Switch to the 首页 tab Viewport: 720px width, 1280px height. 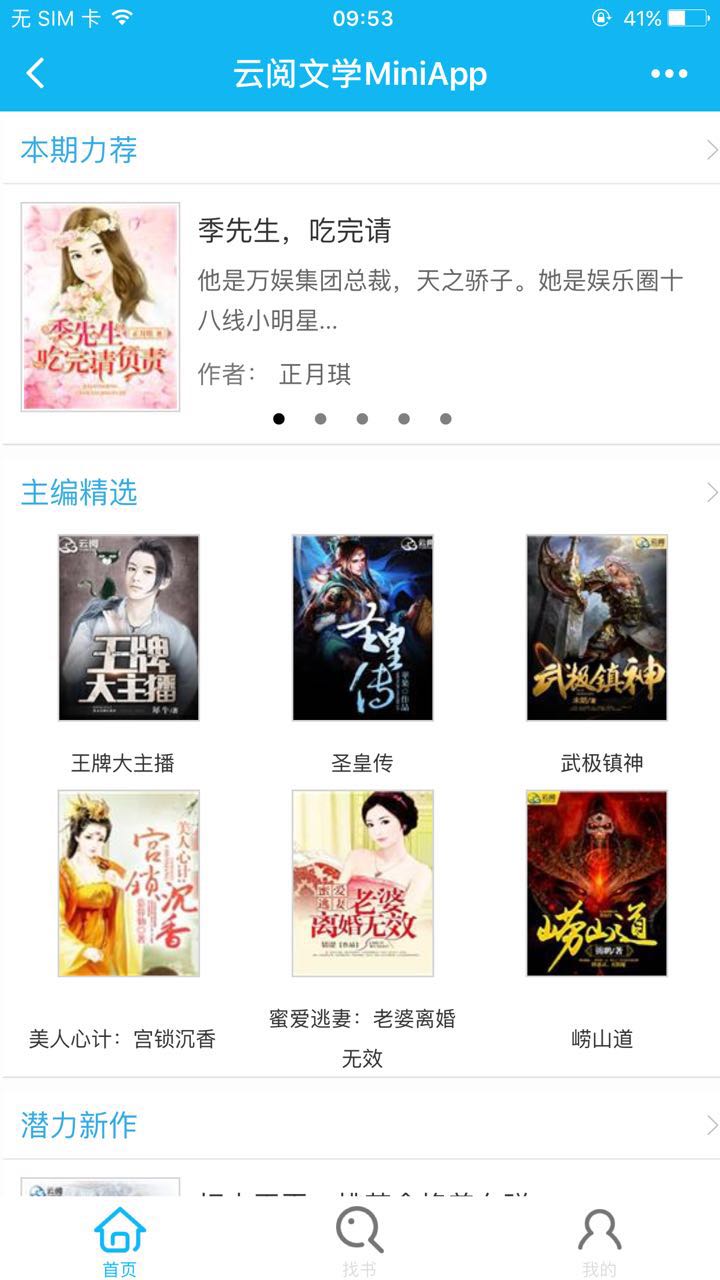120,1241
